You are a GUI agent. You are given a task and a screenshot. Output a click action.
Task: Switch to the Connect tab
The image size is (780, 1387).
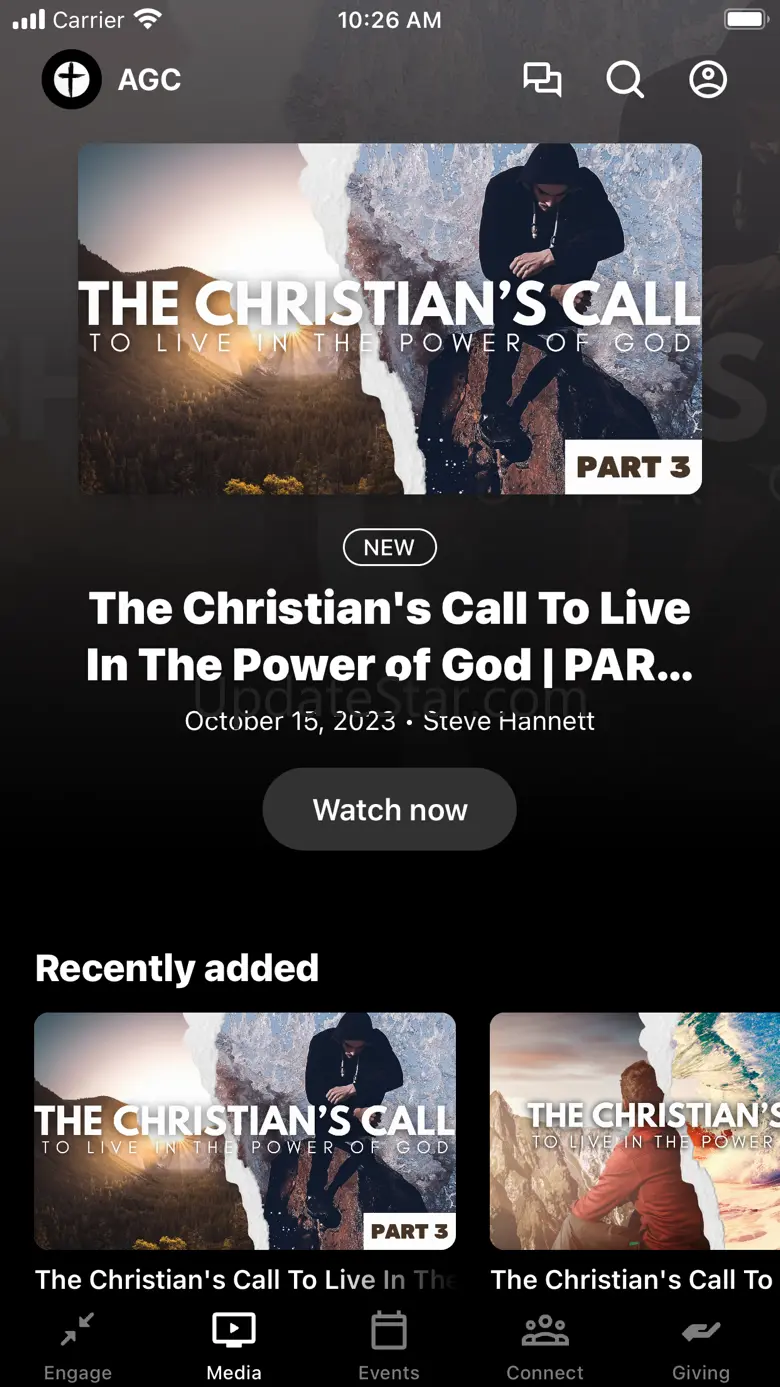tap(545, 1345)
